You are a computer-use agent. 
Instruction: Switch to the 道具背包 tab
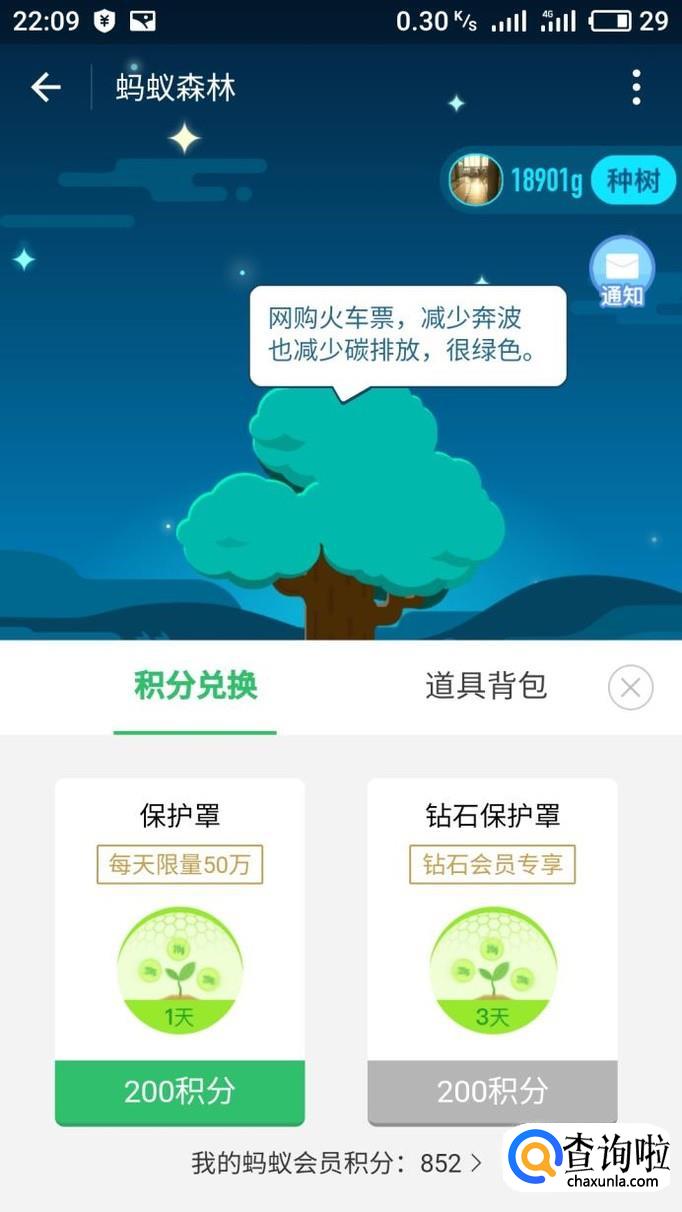tap(486, 686)
